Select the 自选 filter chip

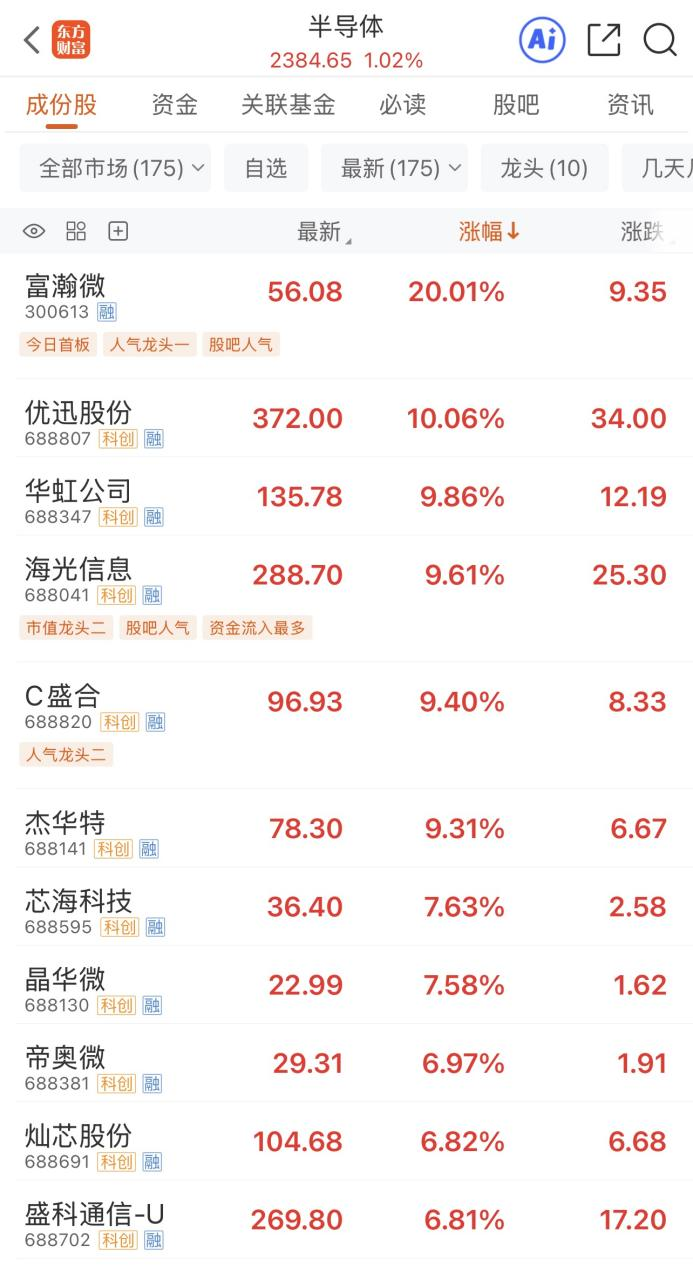tap(266, 168)
